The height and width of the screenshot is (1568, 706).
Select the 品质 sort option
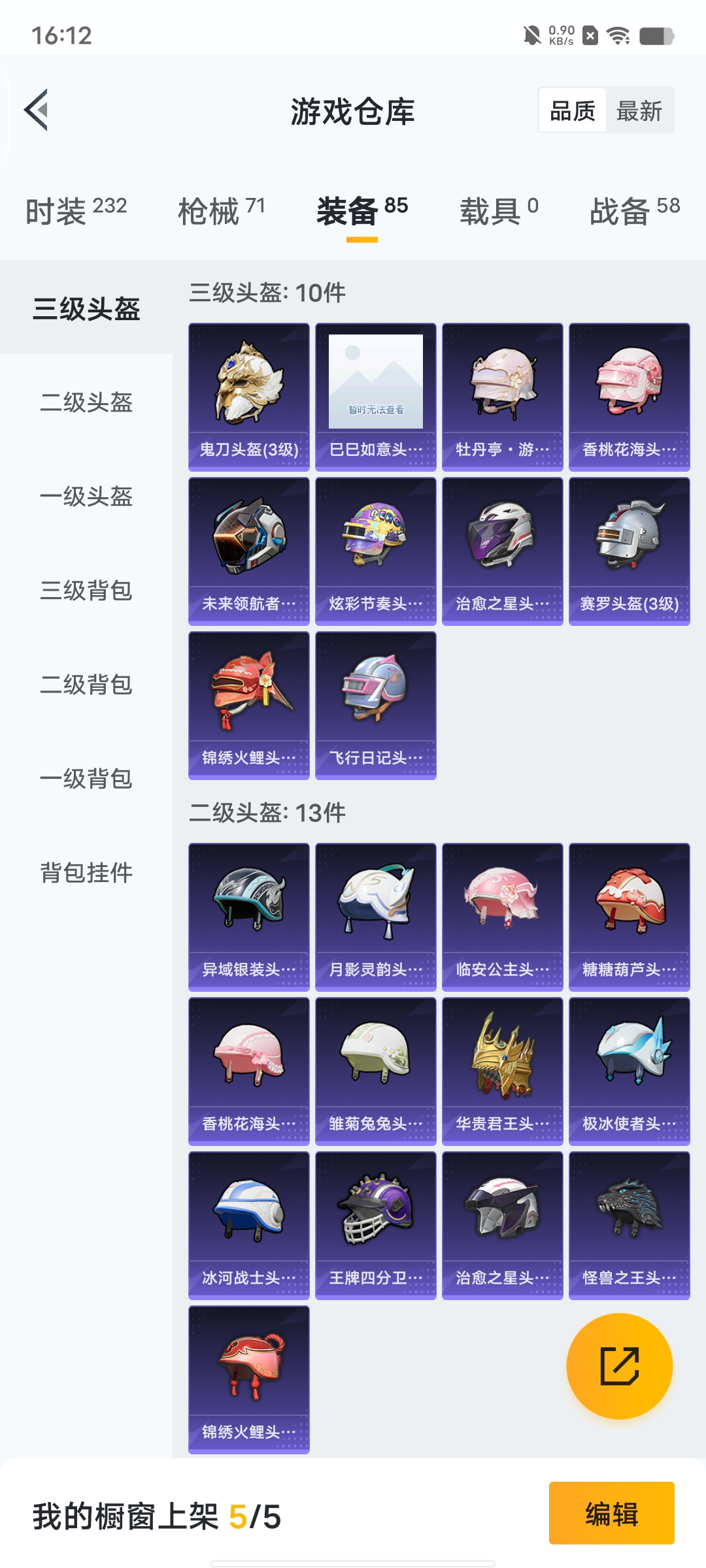click(573, 110)
